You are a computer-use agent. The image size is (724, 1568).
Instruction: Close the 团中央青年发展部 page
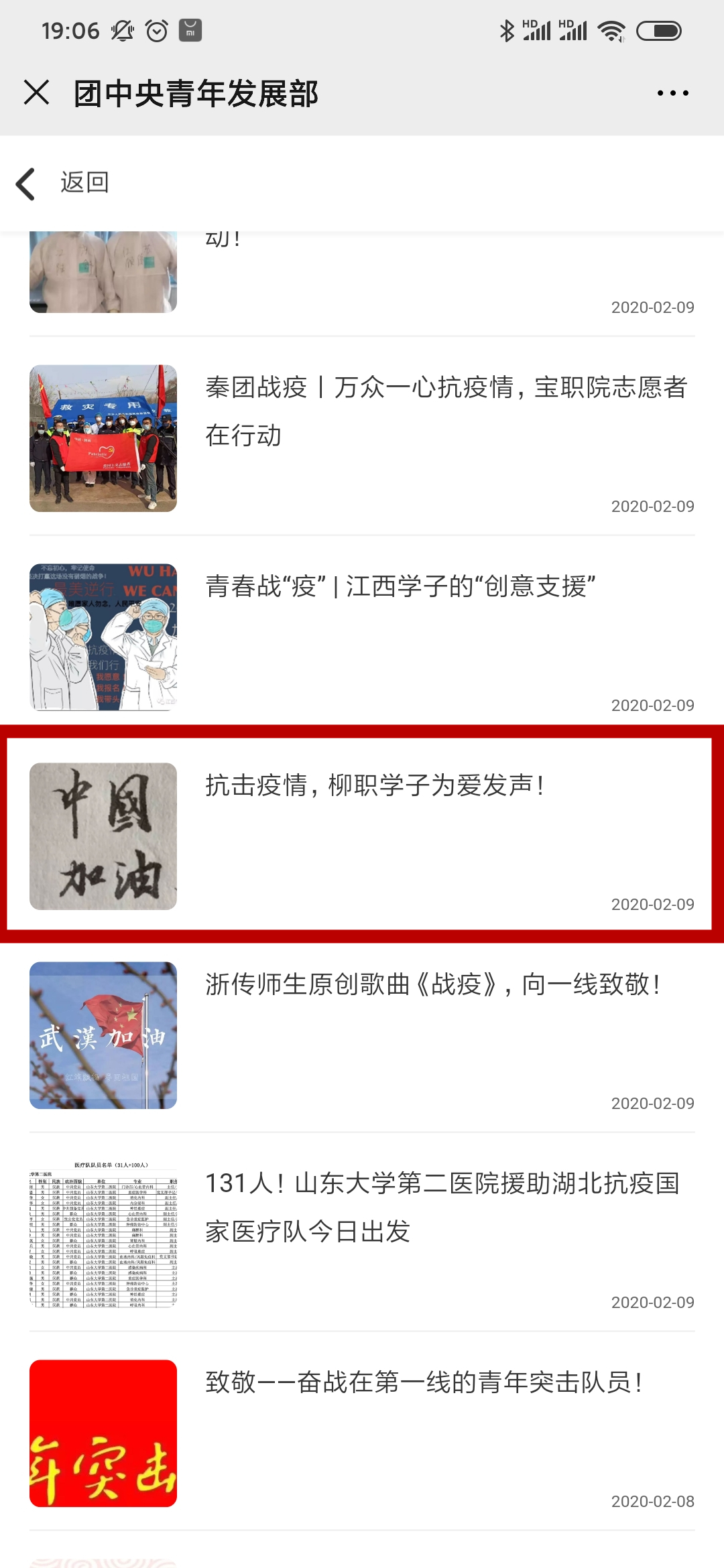pos(37,92)
